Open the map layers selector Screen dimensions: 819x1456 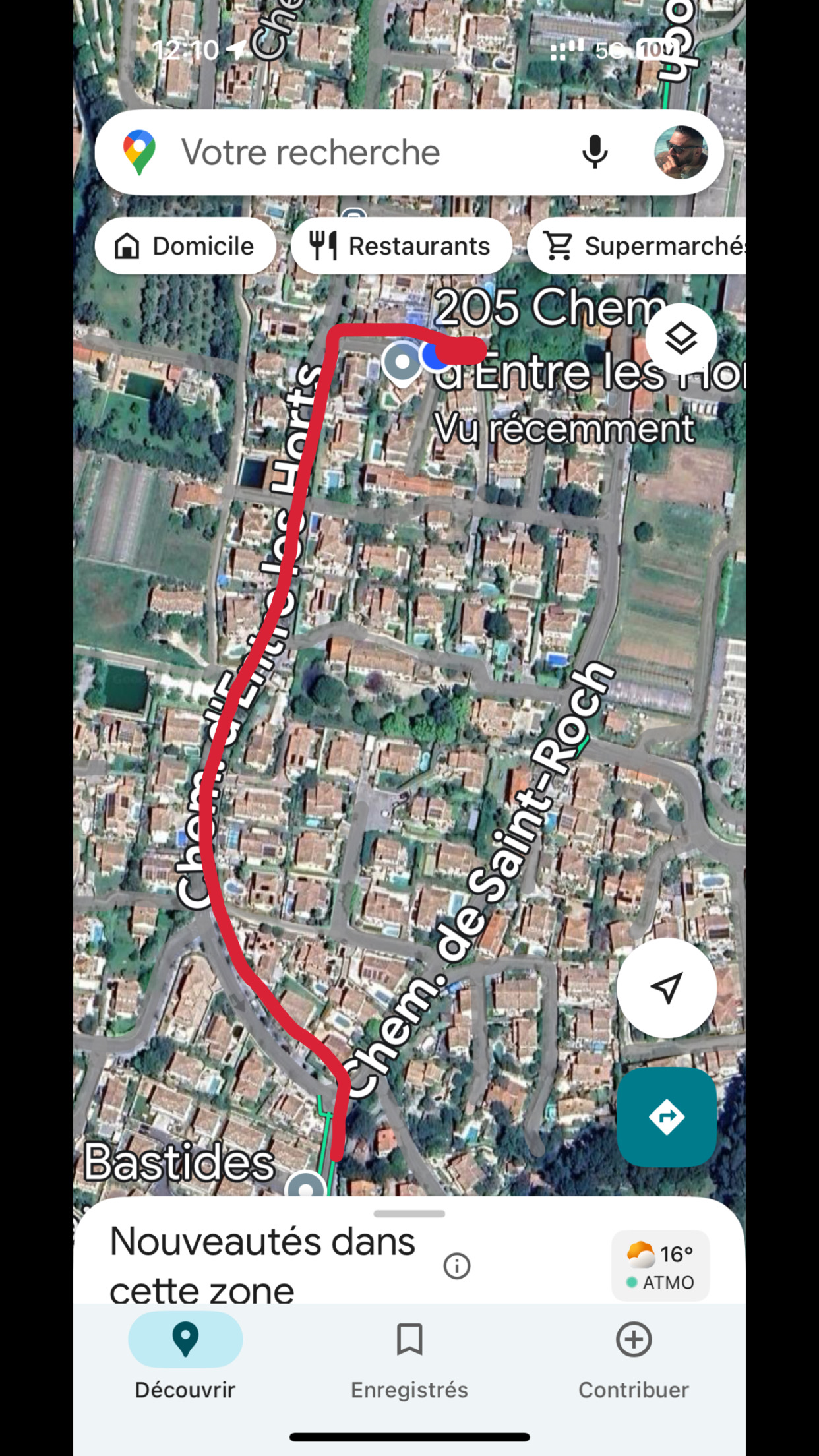pyautogui.click(x=681, y=339)
